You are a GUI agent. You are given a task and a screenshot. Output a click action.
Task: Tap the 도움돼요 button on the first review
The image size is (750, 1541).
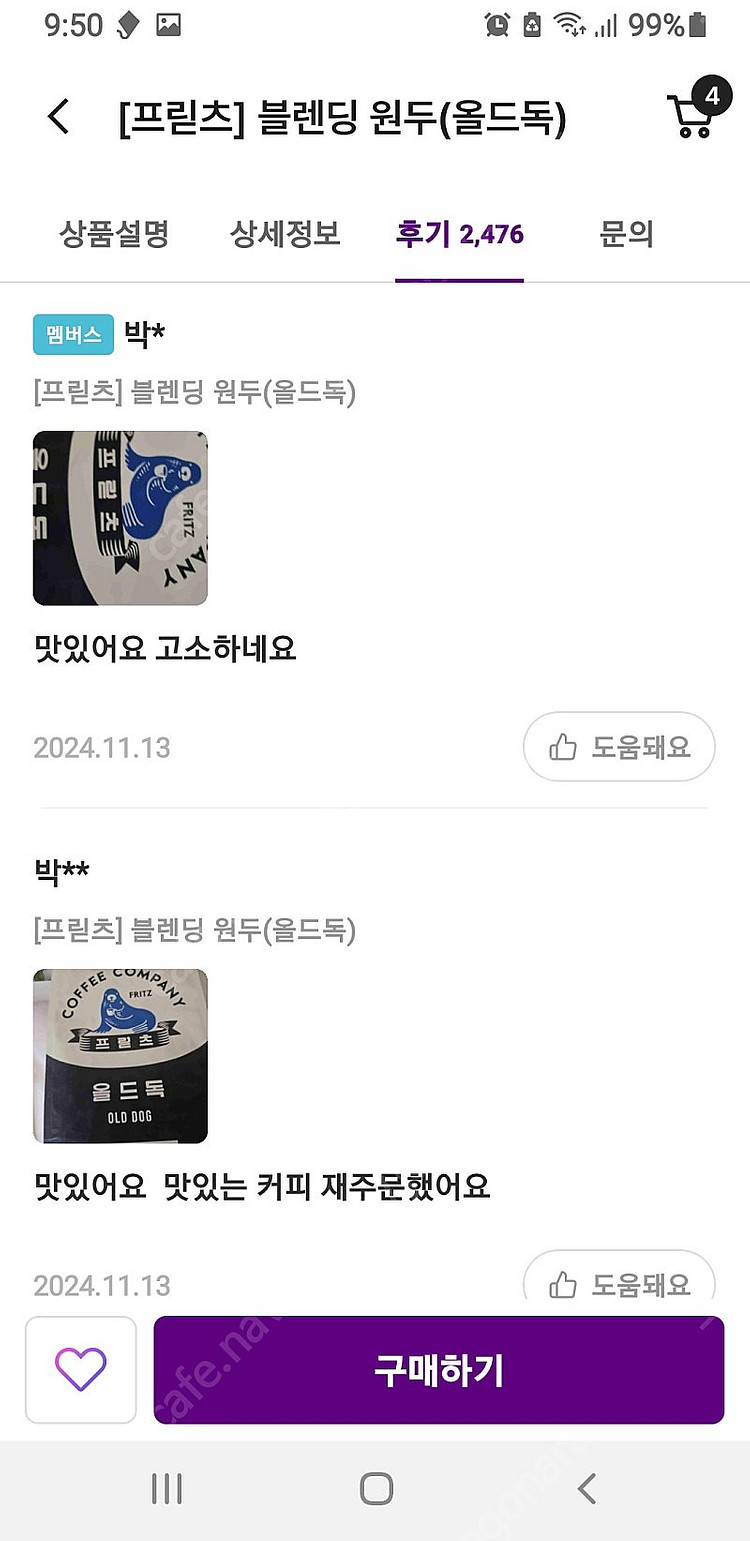click(618, 746)
